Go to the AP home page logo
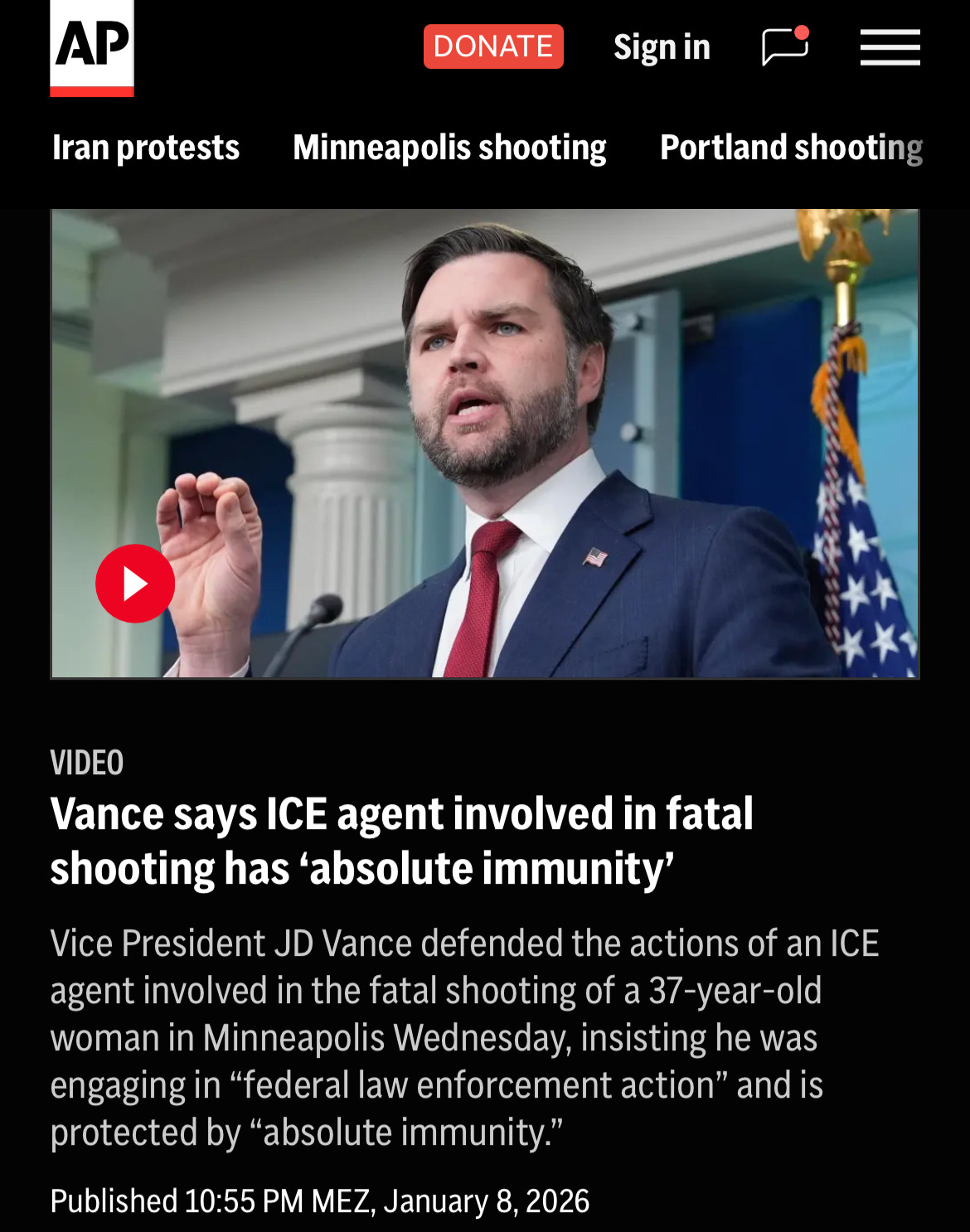 (x=91, y=46)
